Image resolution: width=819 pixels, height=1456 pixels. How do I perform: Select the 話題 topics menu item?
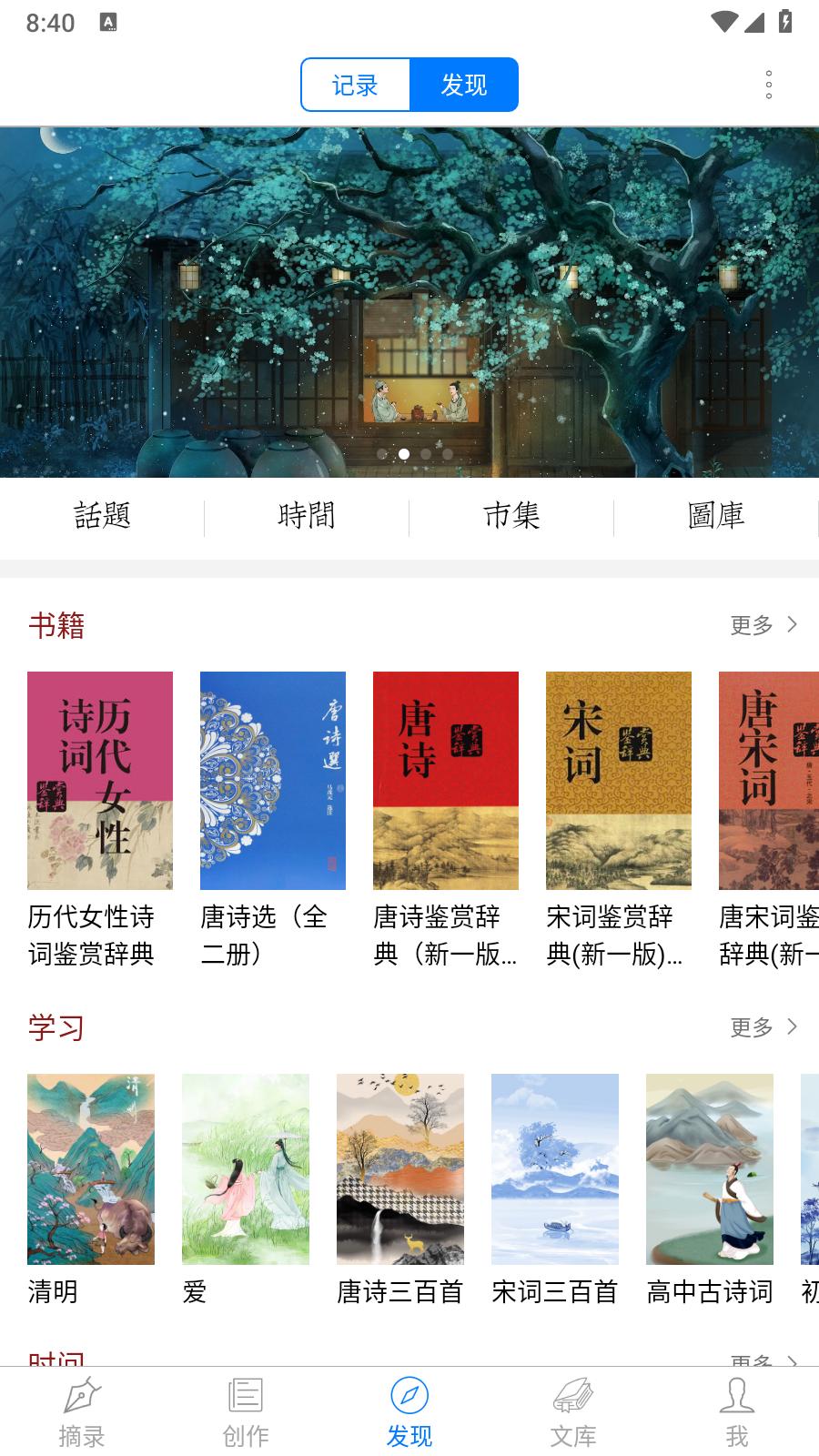(103, 516)
